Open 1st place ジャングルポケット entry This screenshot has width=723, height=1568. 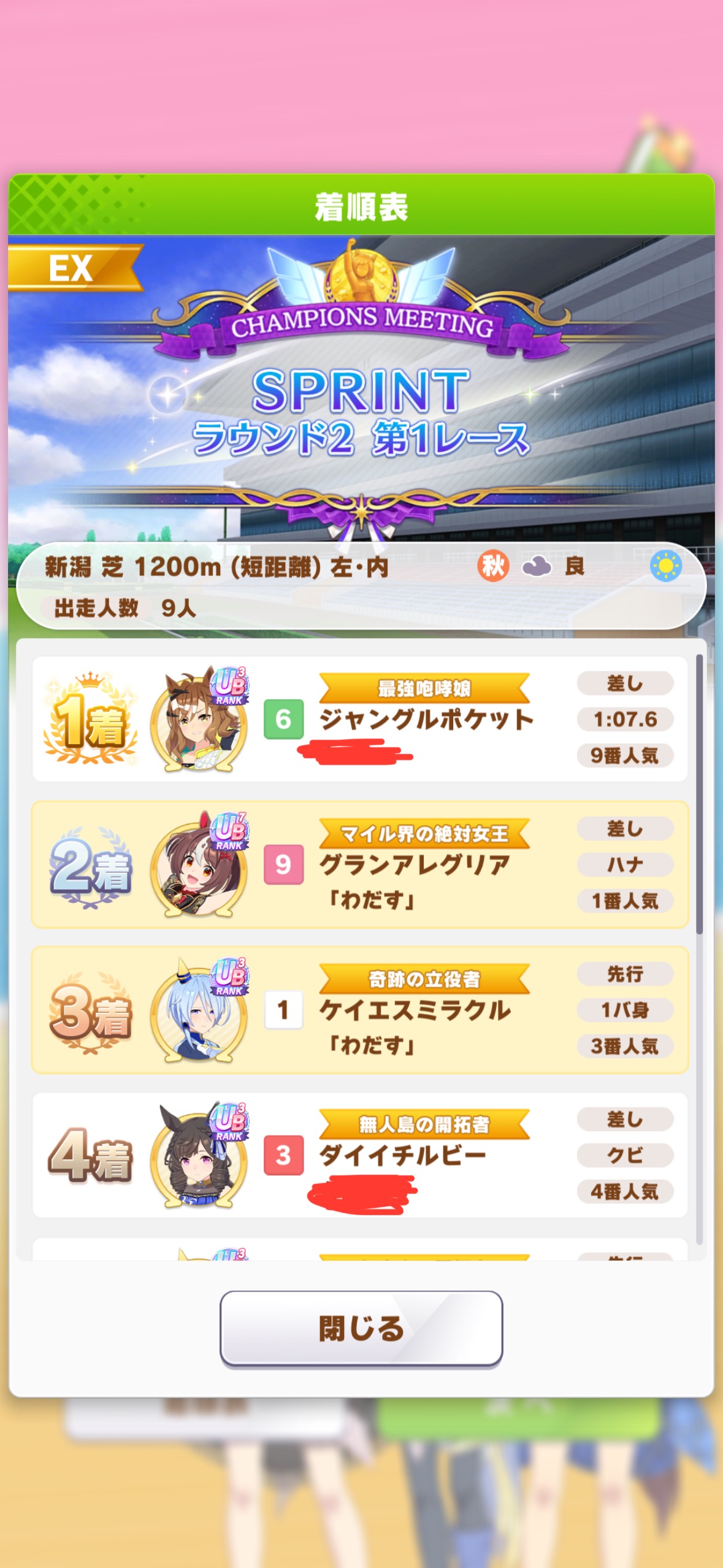pos(360,719)
